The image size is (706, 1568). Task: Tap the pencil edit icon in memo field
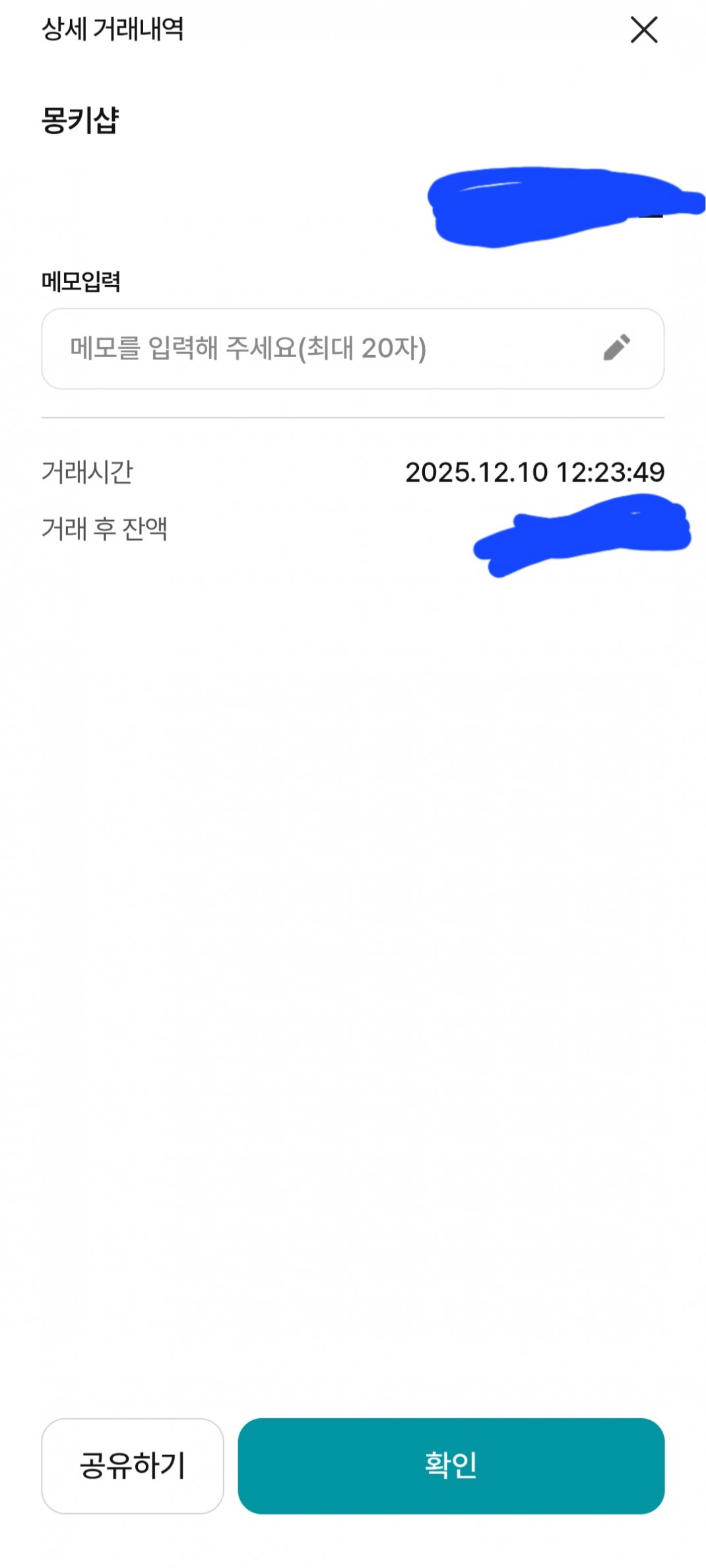coord(617,348)
